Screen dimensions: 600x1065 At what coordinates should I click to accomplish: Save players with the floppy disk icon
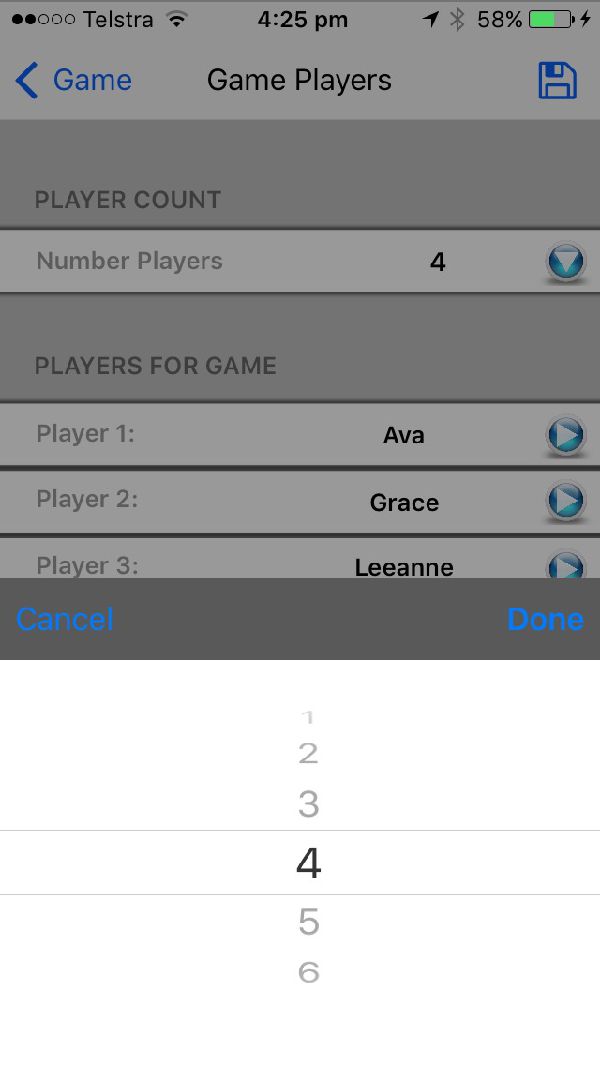(x=557, y=81)
